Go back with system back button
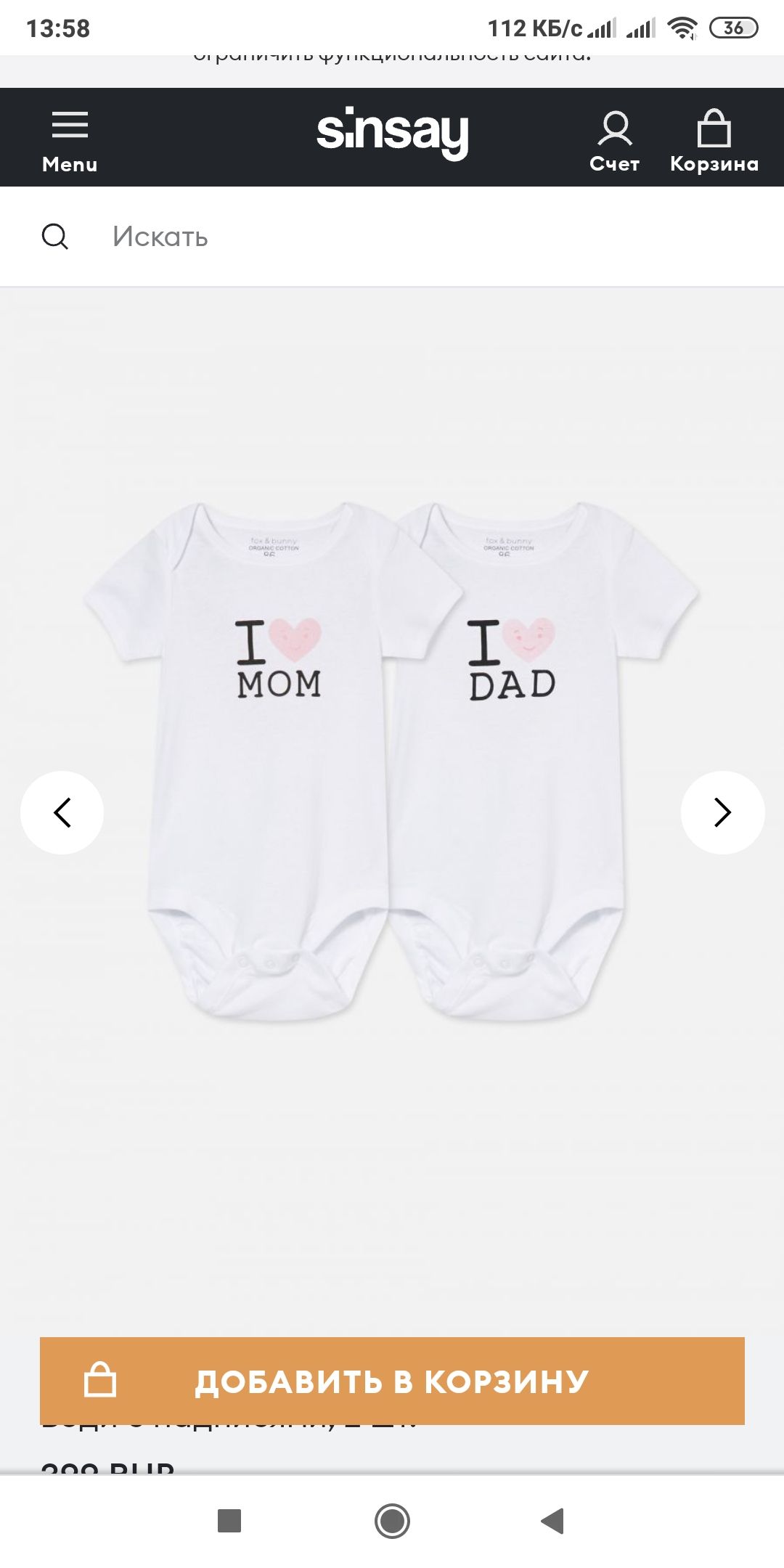The height and width of the screenshot is (1568, 784). tap(552, 1521)
